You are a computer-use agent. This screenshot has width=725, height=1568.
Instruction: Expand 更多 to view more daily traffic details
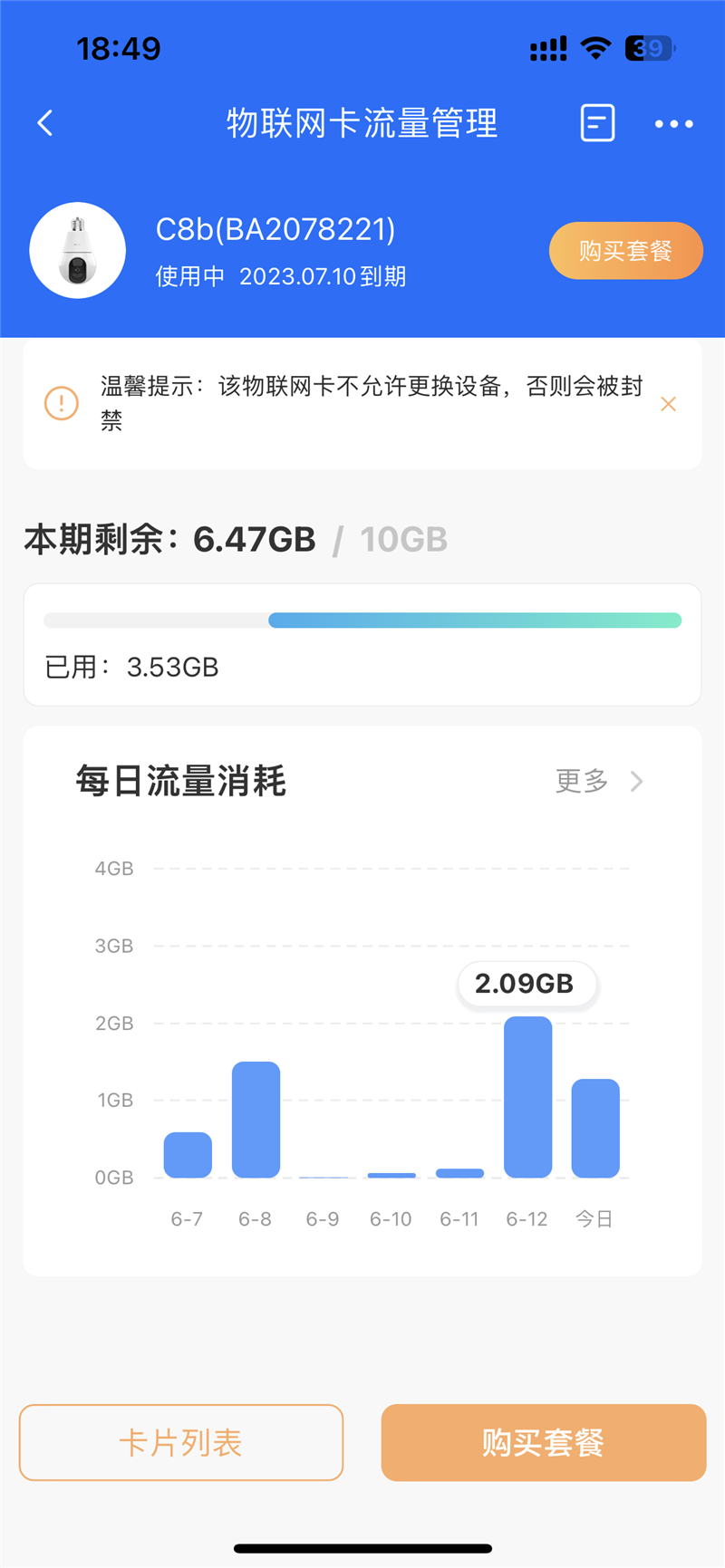[x=580, y=781]
